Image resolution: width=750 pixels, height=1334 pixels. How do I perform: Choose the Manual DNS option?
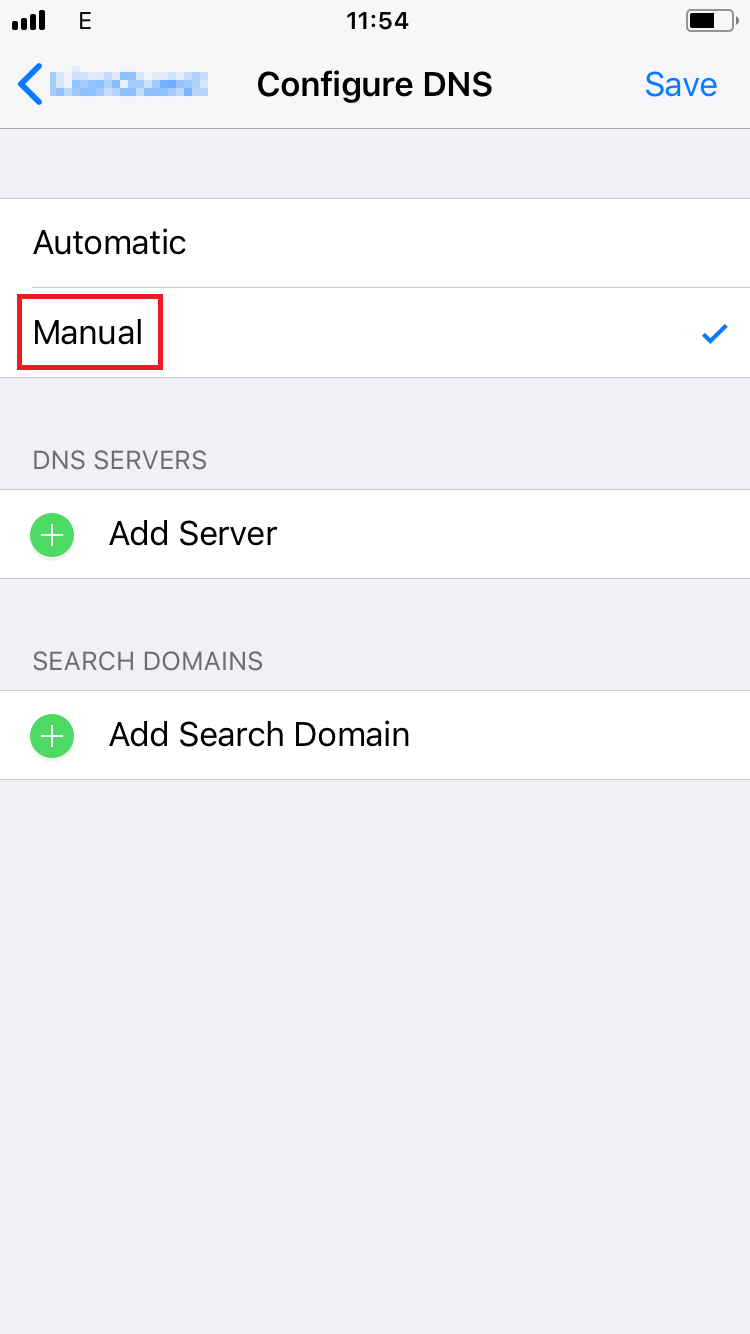click(375, 333)
